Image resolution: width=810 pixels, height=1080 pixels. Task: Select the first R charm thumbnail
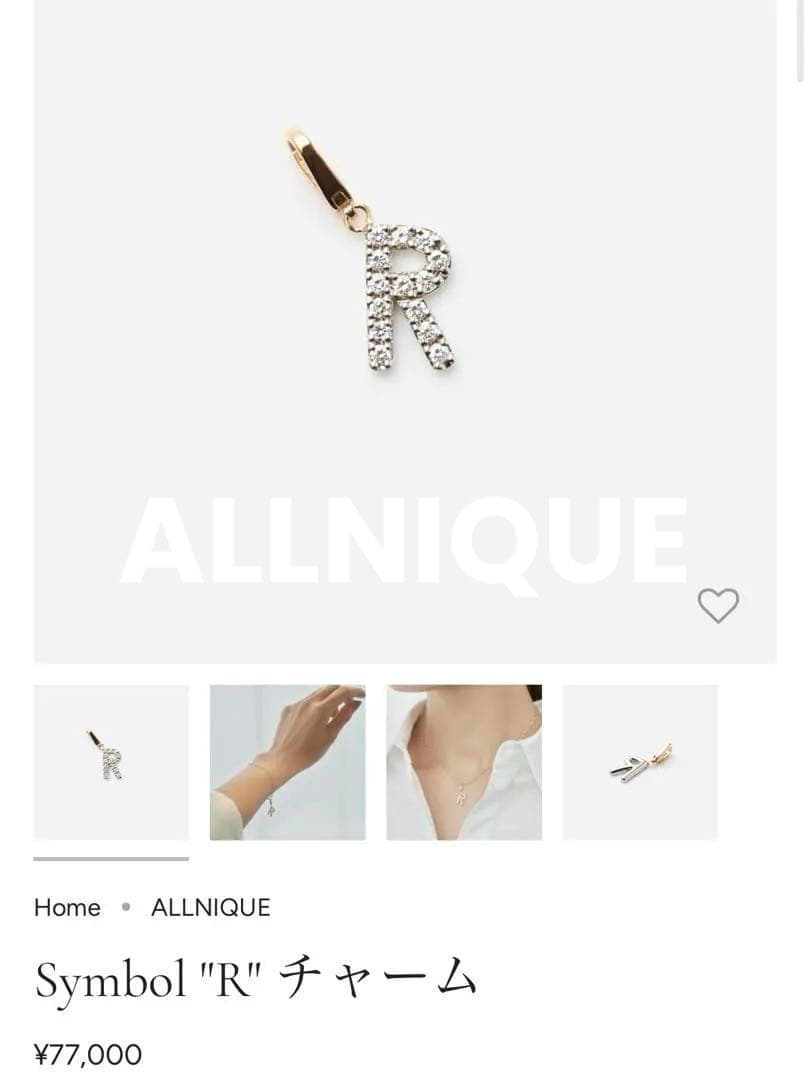(111, 762)
